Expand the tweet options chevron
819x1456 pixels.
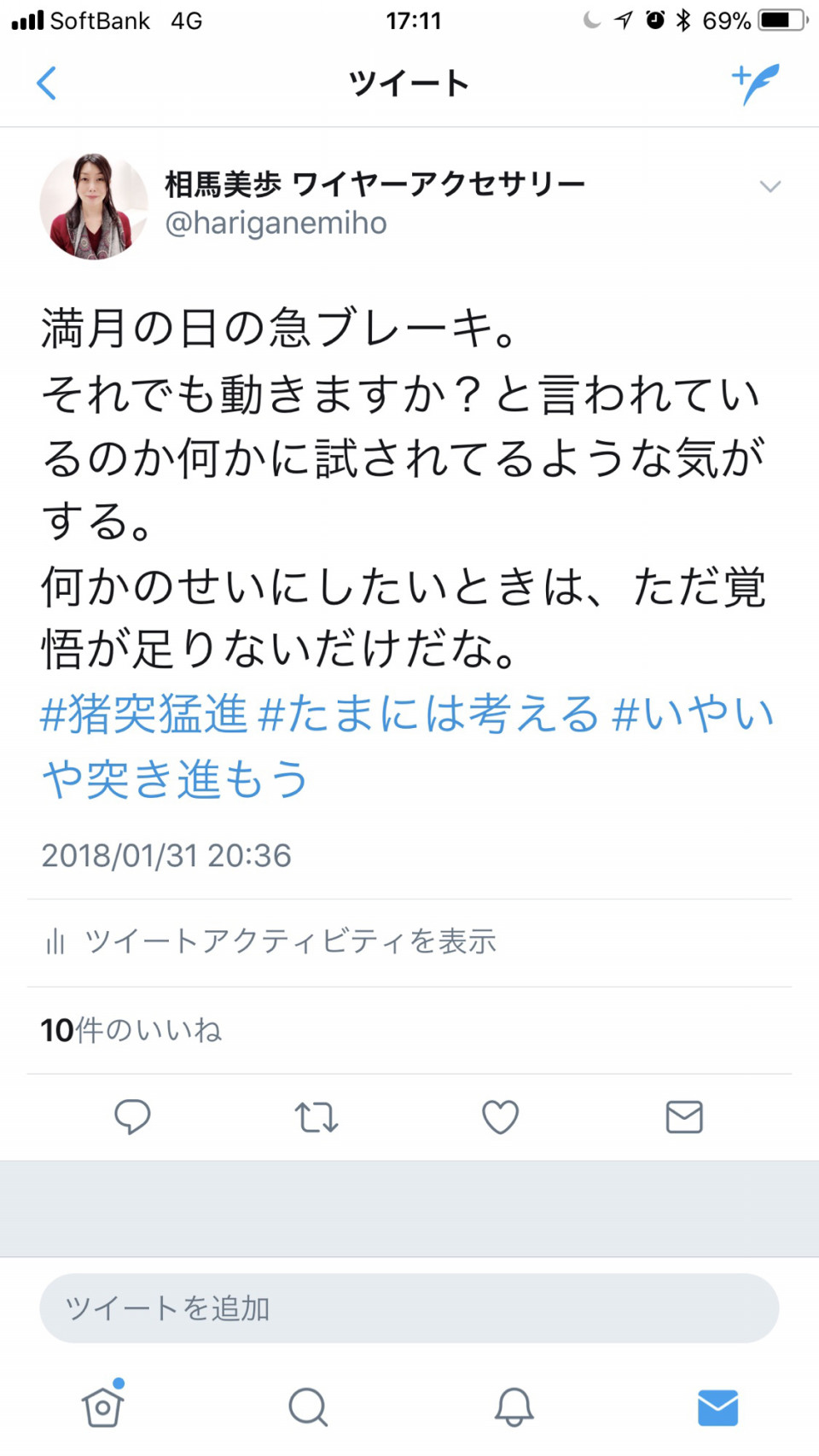(x=770, y=186)
